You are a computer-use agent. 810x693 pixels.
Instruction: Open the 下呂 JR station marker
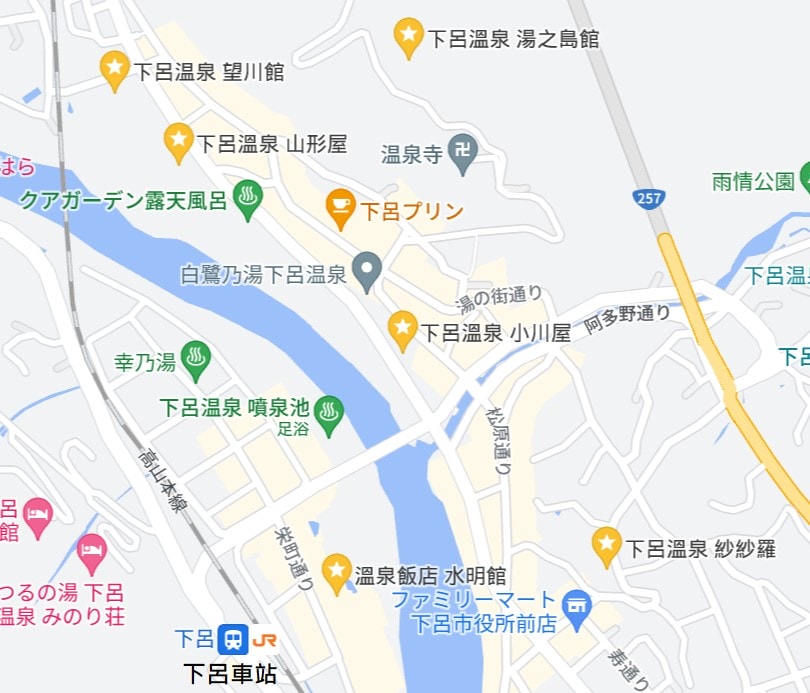point(235,637)
